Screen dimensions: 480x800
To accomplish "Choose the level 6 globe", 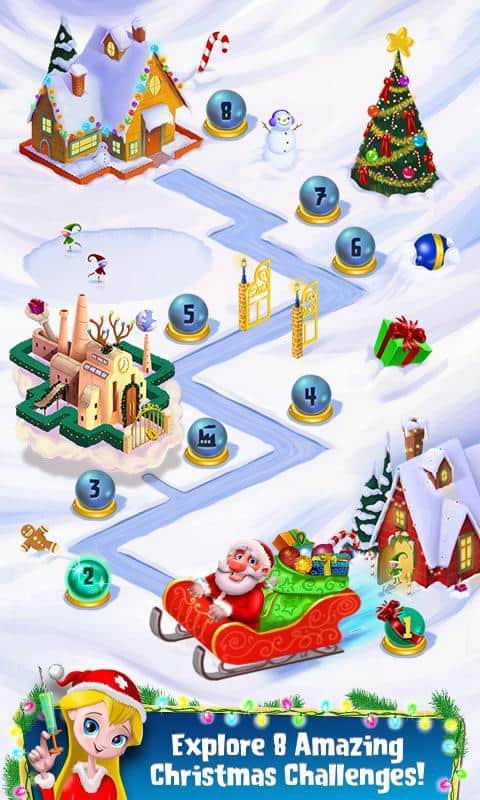I will (x=355, y=251).
